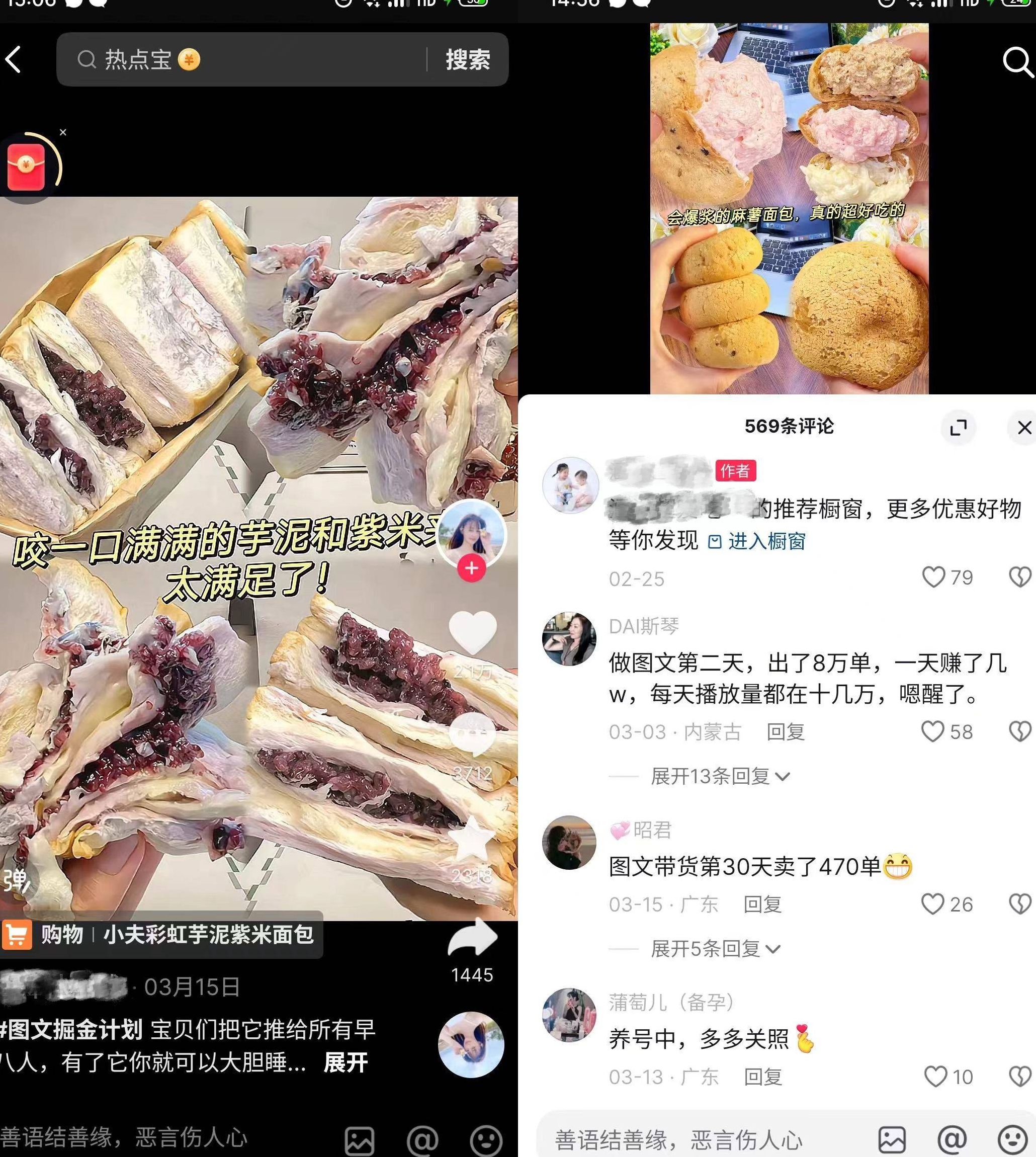Open the #图文掘金计划 hashtag
The image size is (1036, 1157).
71,1029
